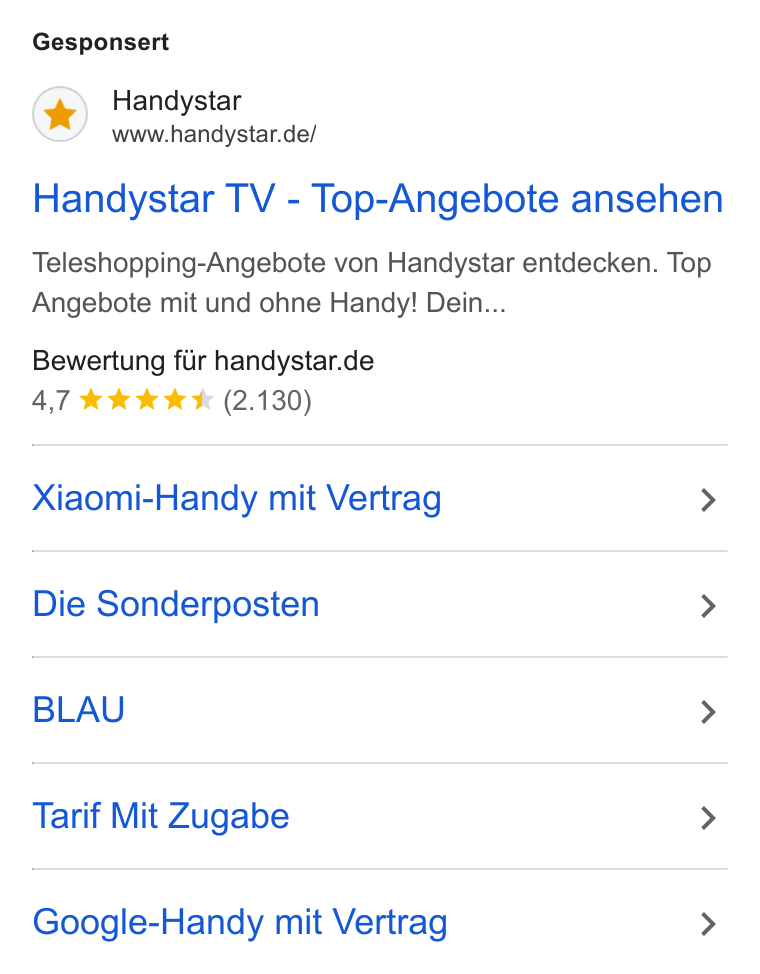Open Die Sonderposten sitelink
The height and width of the screenshot is (974, 760).
point(380,604)
